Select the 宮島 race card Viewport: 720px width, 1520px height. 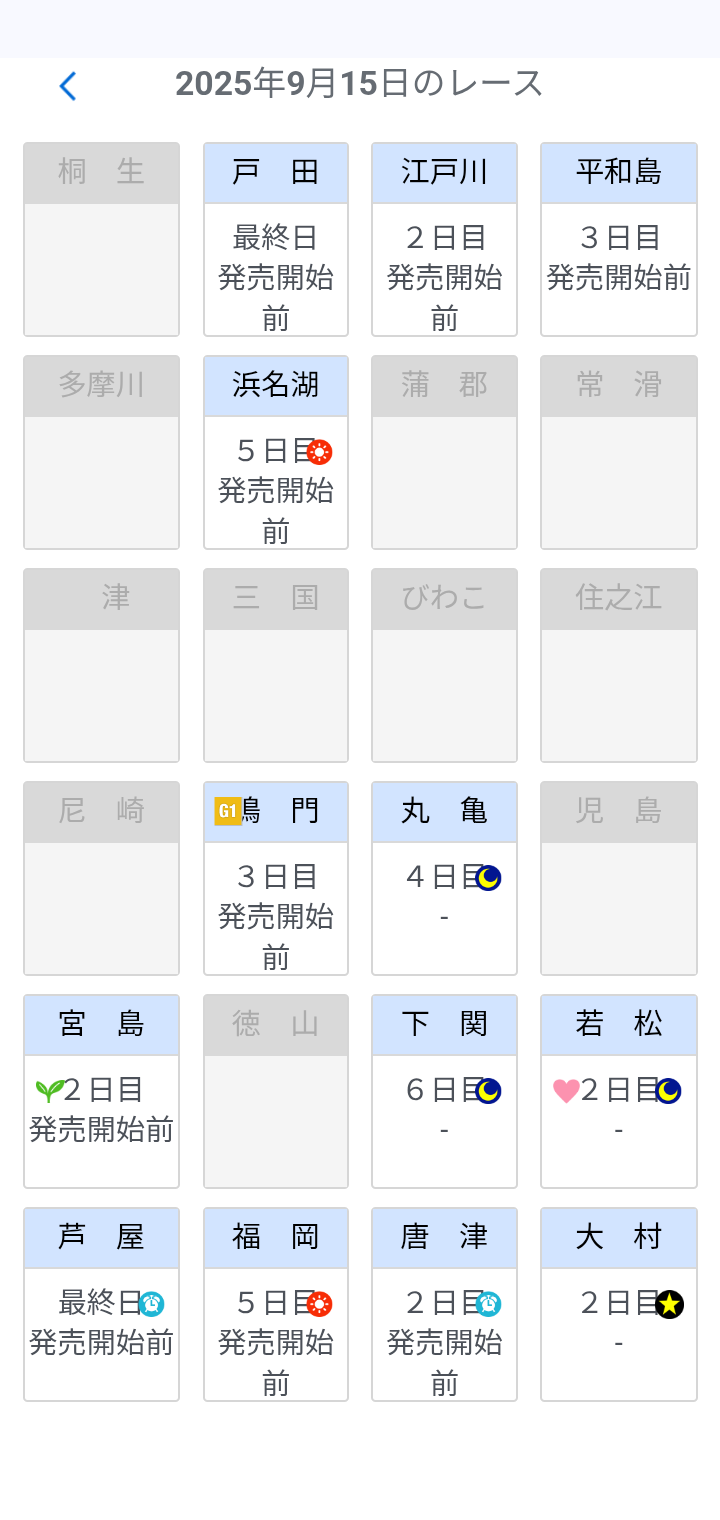(101, 1092)
